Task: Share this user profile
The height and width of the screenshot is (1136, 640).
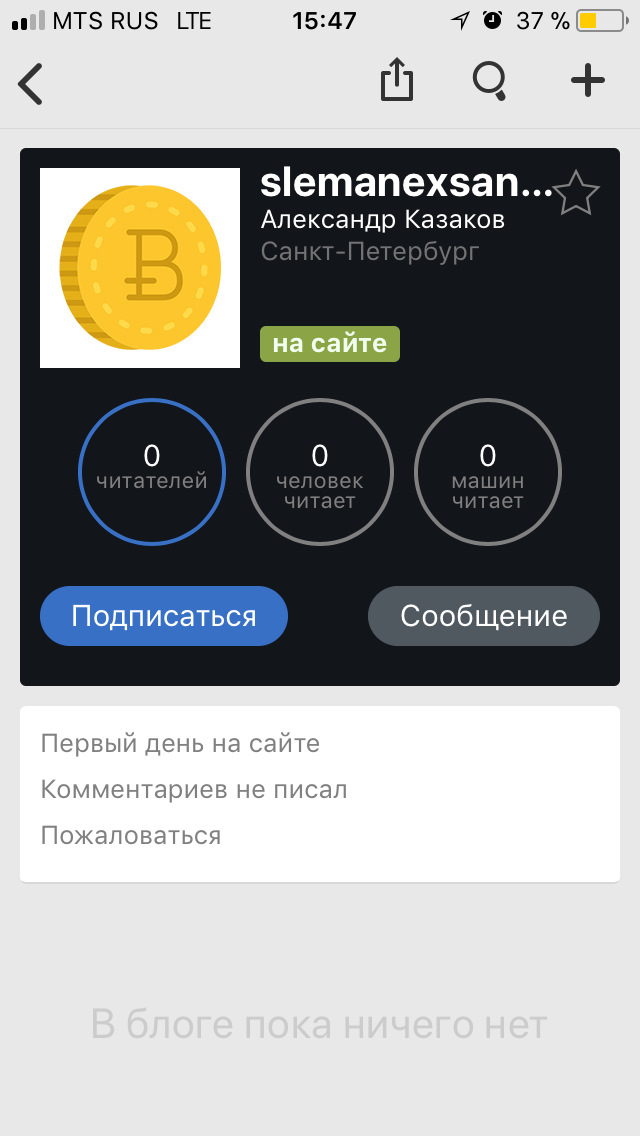Action: tap(397, 80)
